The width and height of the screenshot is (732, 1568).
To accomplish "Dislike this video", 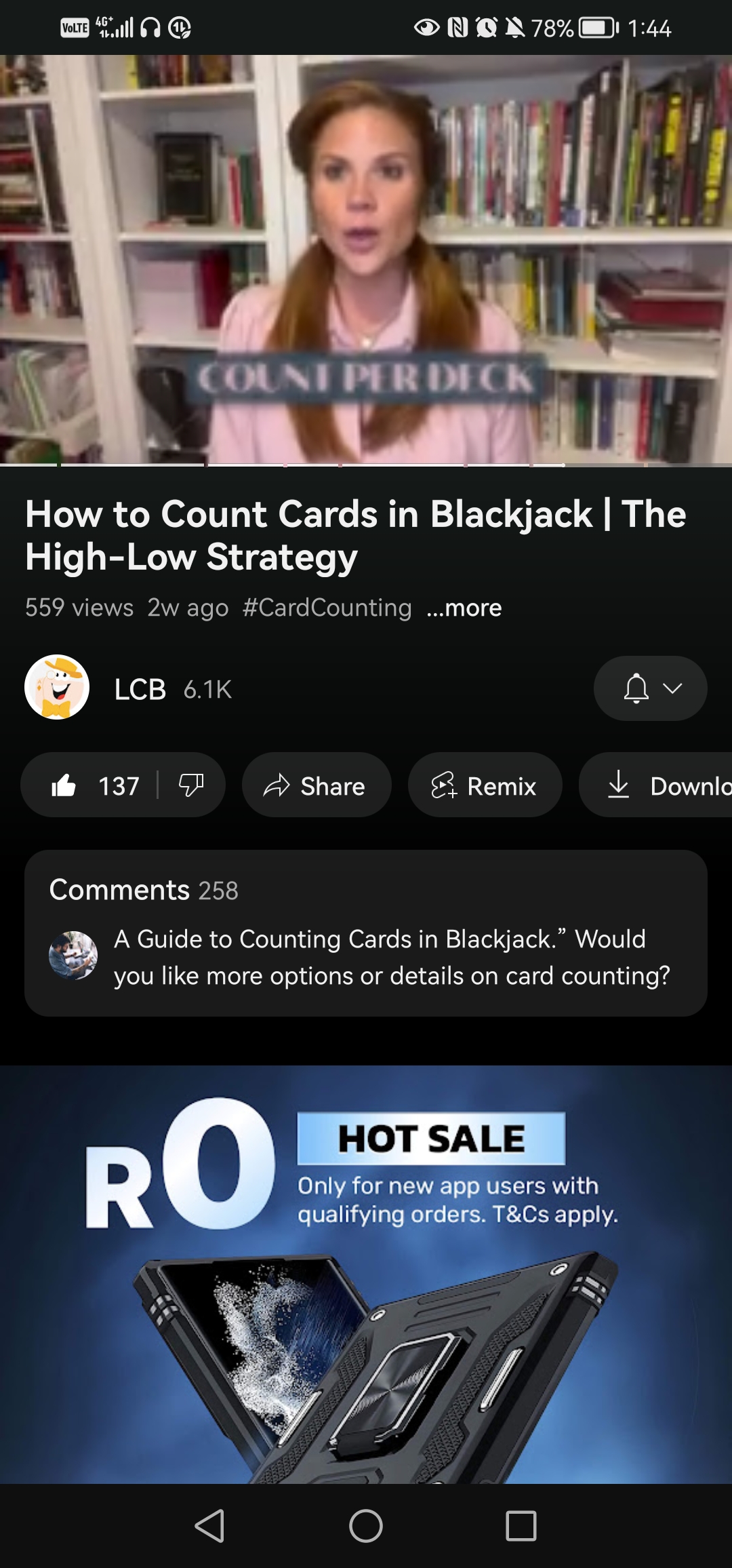I will tap(191, 785).
